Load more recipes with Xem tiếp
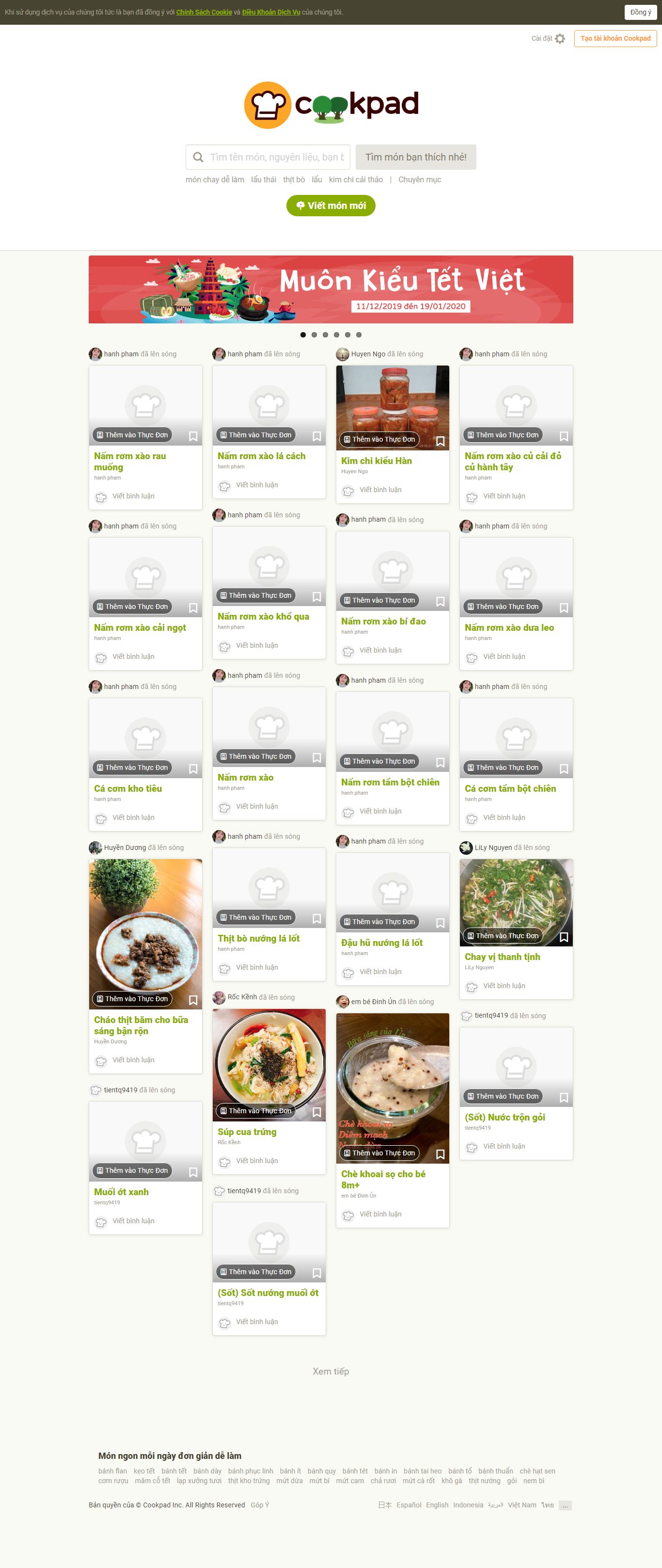Screen dimensions: 662x1568 pyautogui.click(x=331, y=1371)
